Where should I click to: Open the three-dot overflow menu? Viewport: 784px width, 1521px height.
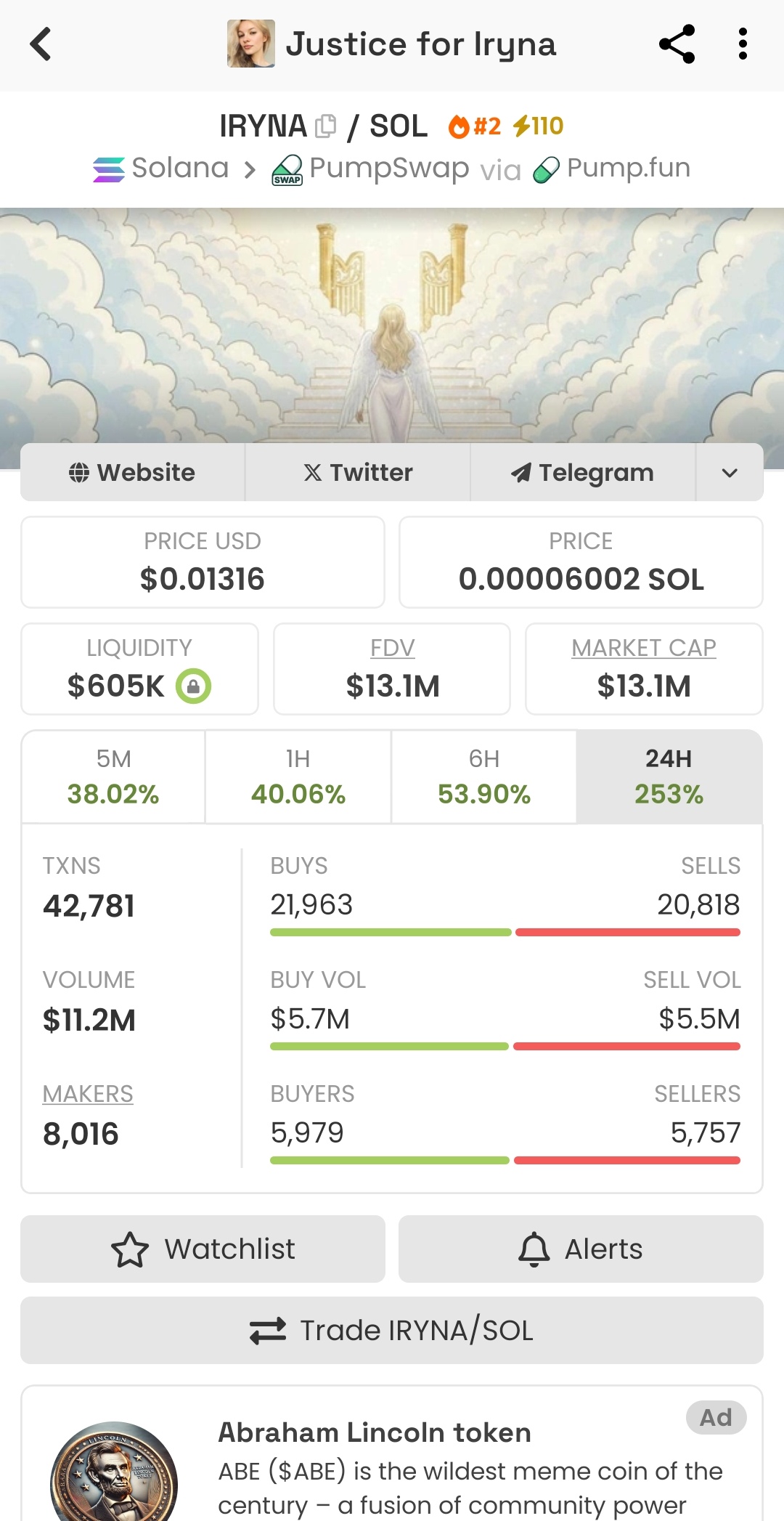pyautogui.click(x=742, y=44)
